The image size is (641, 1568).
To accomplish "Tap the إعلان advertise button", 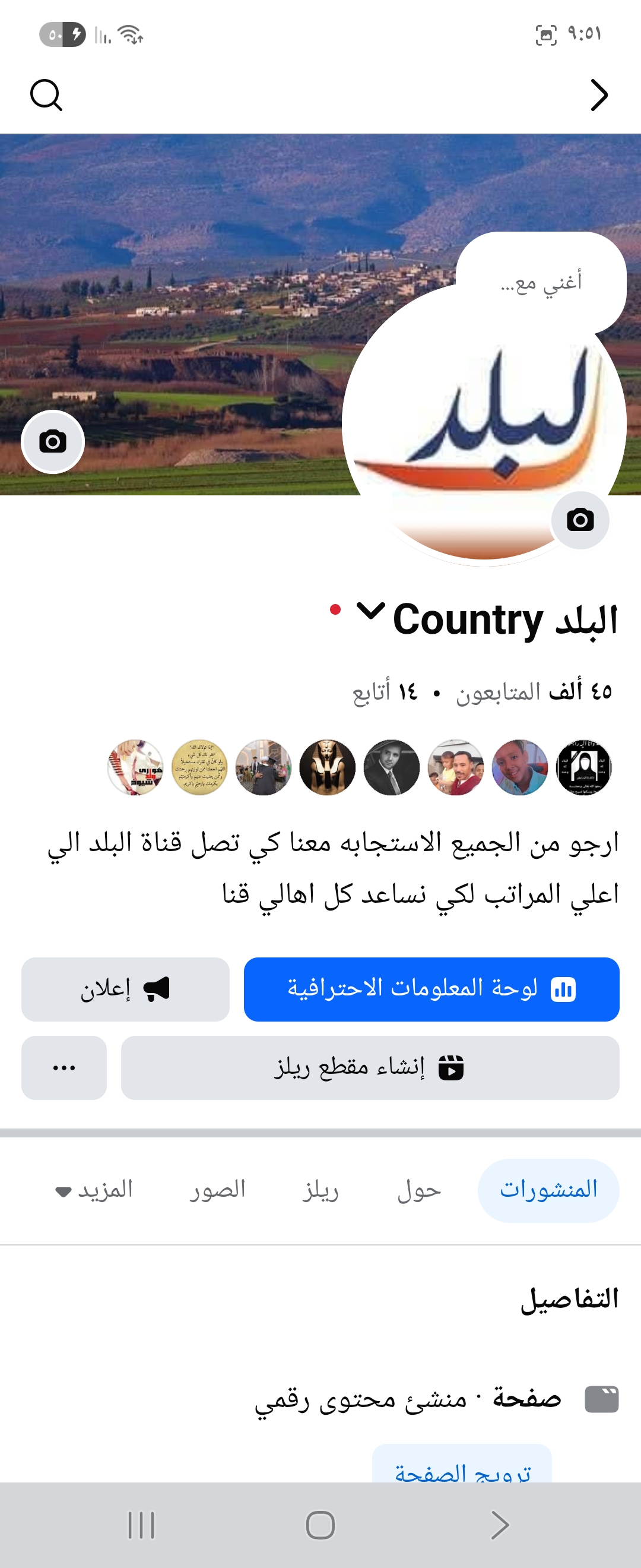I will [125, 989].
